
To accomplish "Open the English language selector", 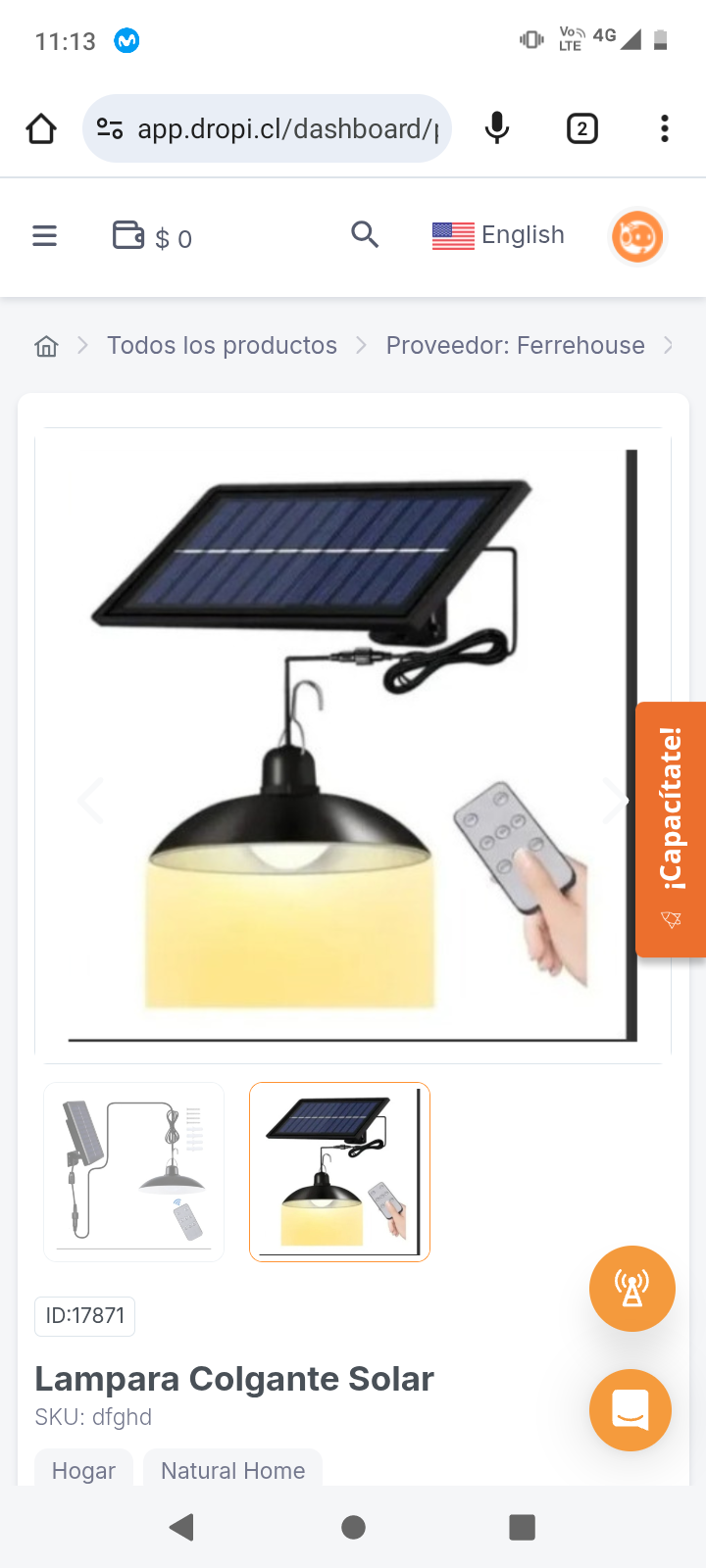I will click(x=498, y=235).
